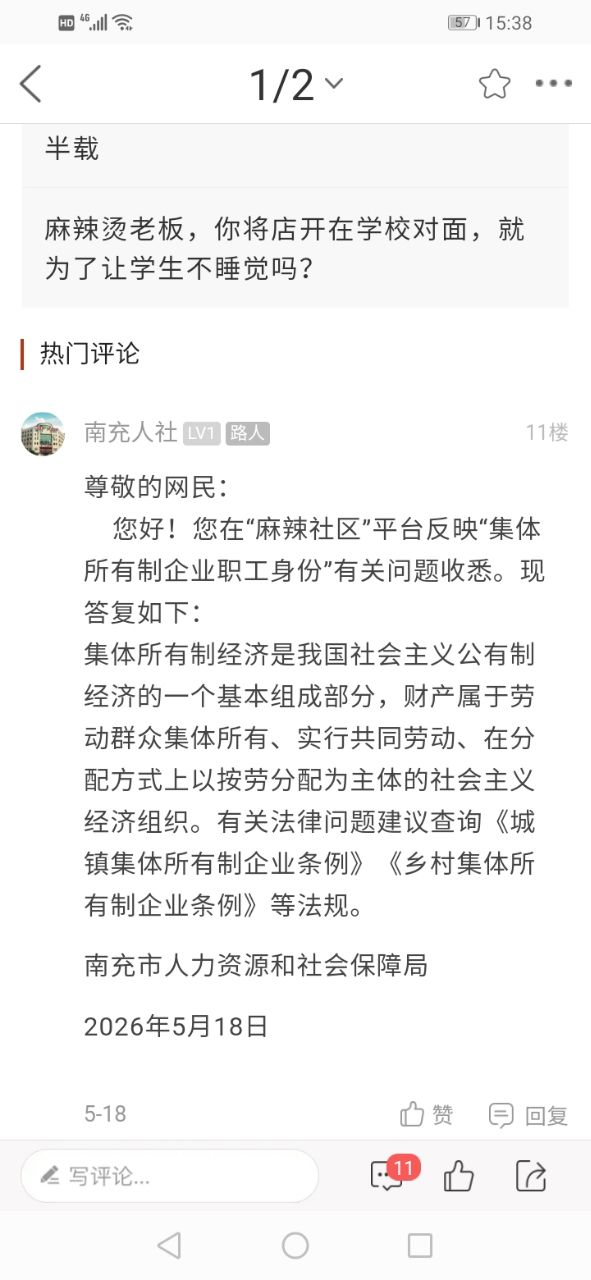Screen dimensions: 591x1280
Task: Reply to the 南充人社 comment via 回复
Action: coord(528,1115)
